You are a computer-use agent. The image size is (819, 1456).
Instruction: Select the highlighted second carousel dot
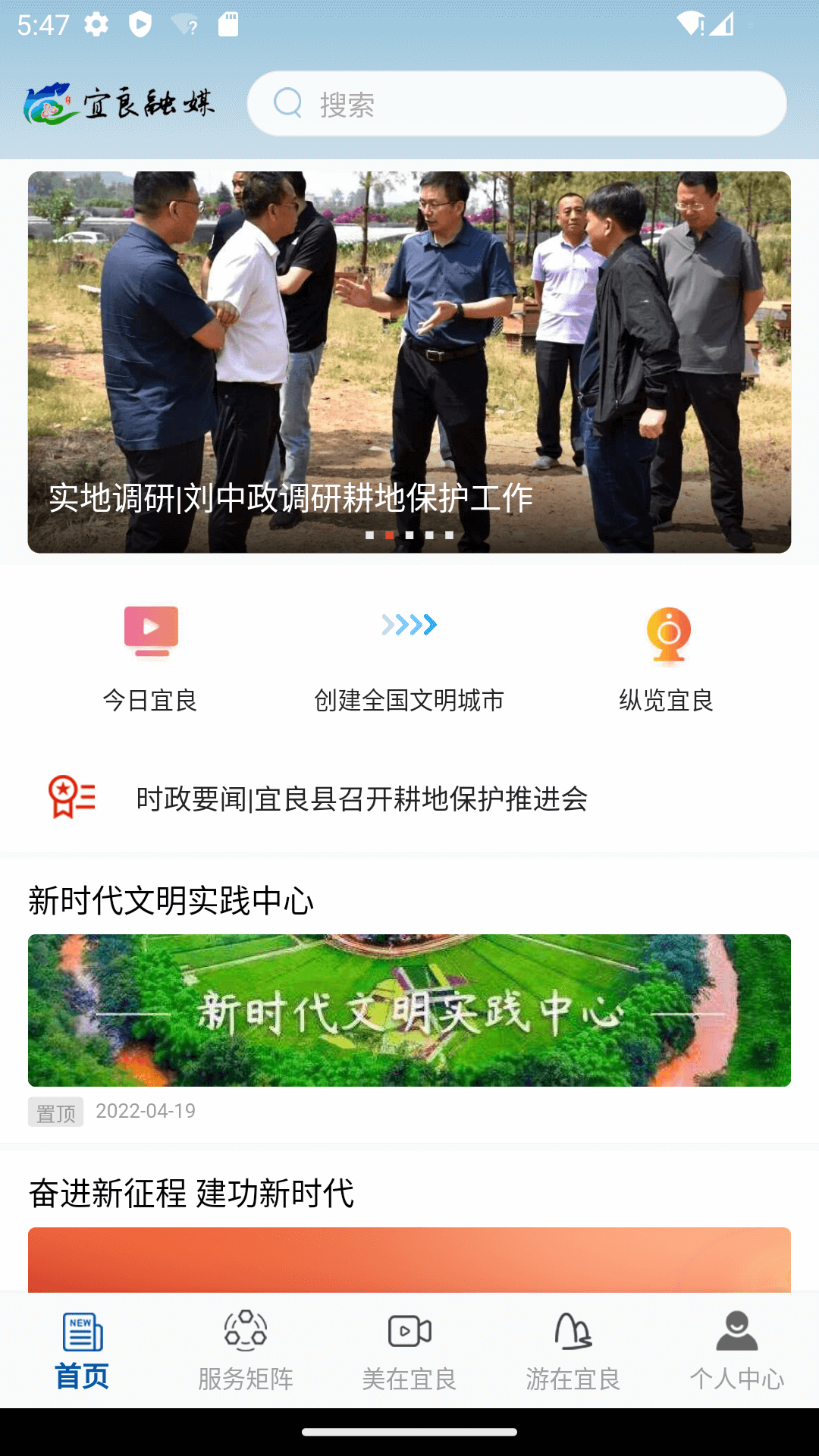tap(390, 535)
